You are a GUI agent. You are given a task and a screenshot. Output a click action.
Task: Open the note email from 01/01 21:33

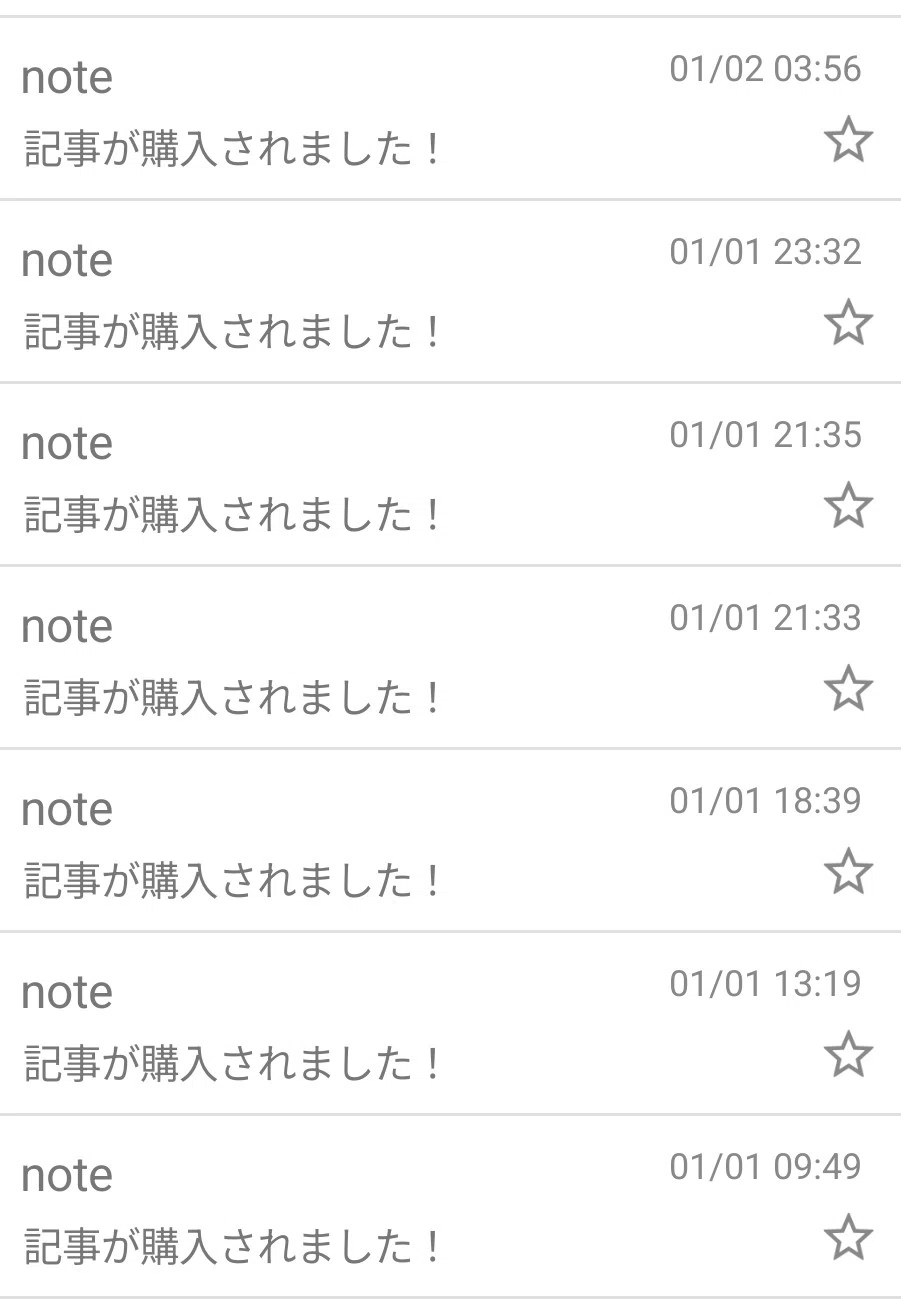click(450, 657)
